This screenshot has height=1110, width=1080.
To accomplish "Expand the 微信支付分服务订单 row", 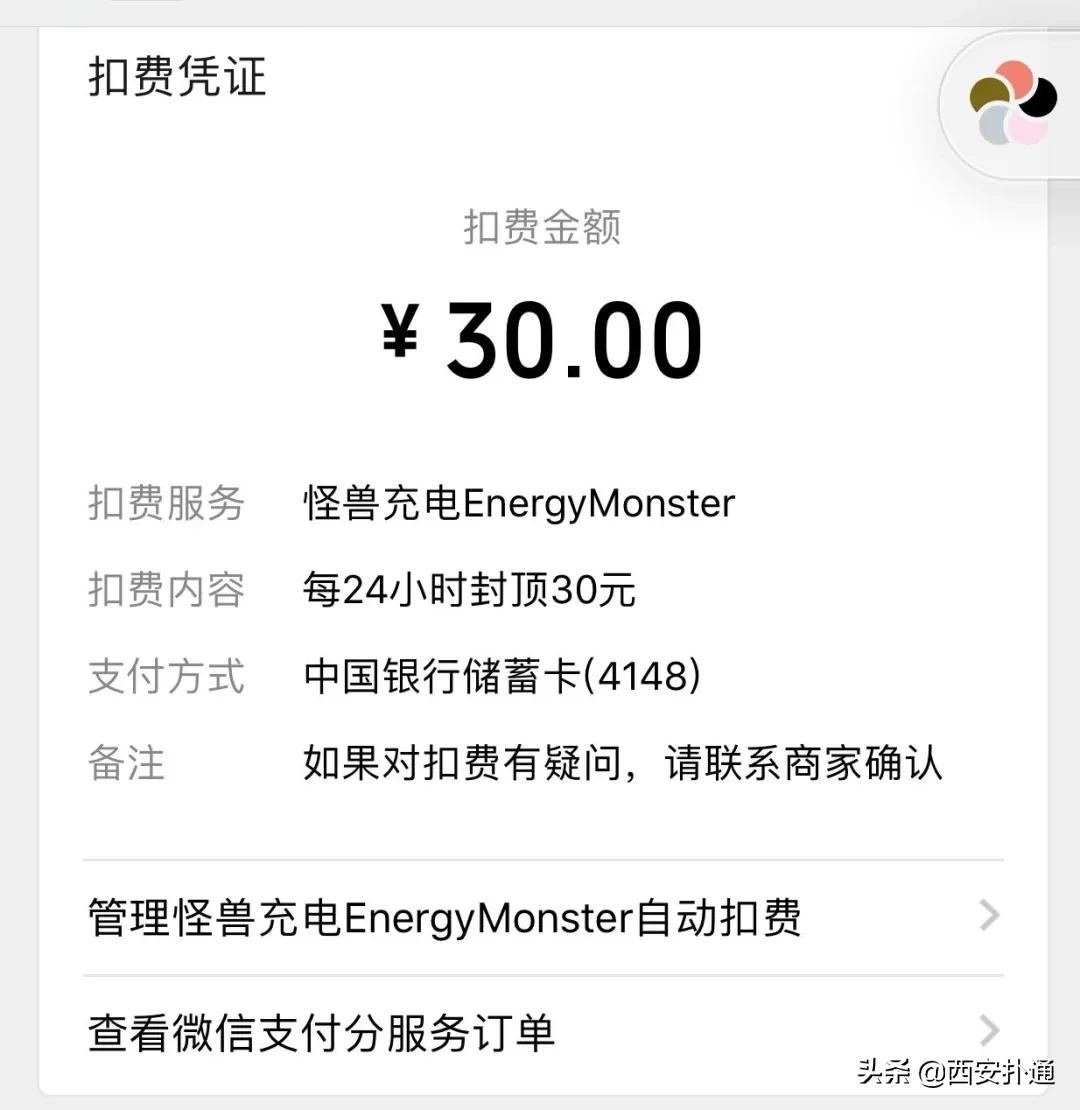I will pyautogui.click(x=540, y=1030).
